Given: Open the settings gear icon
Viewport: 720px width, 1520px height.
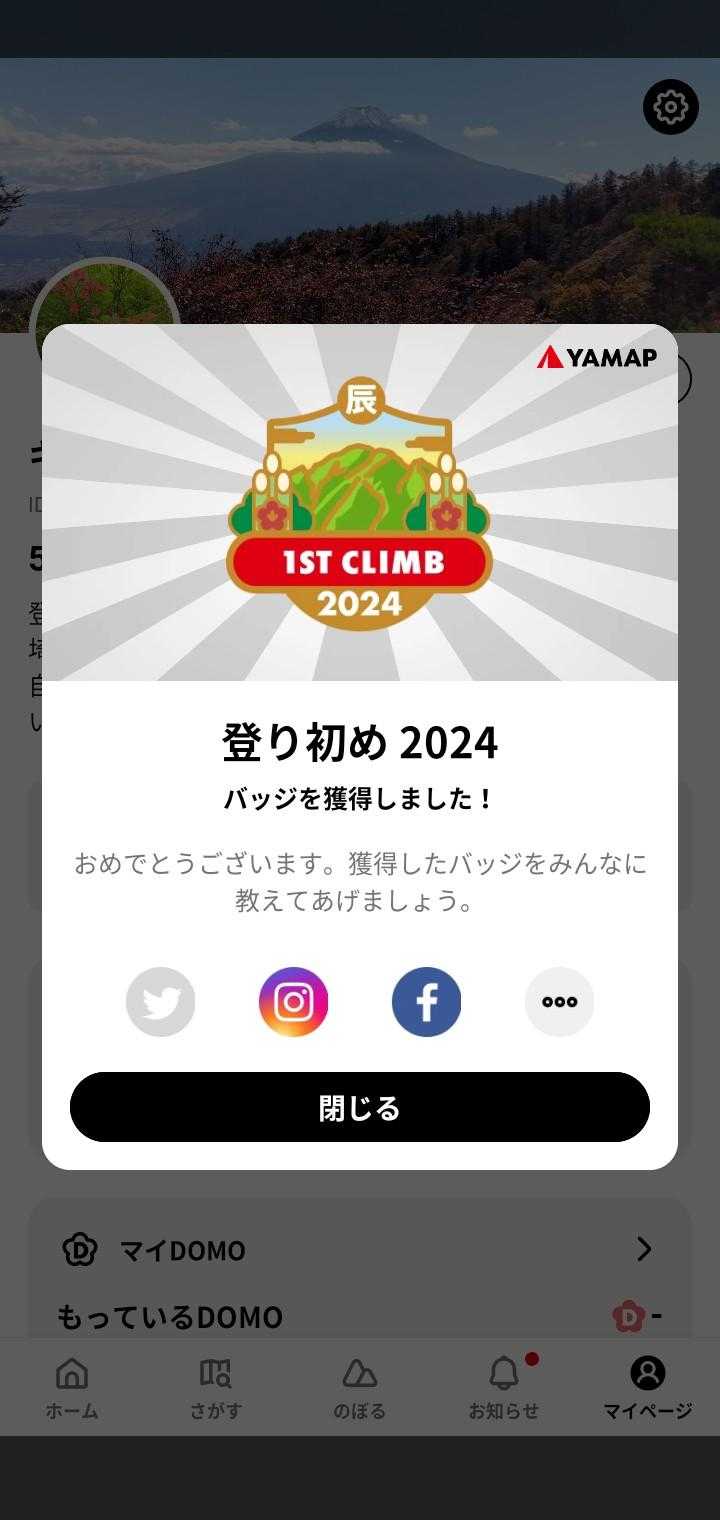Looking at the screenshot, I should (670, 107).
